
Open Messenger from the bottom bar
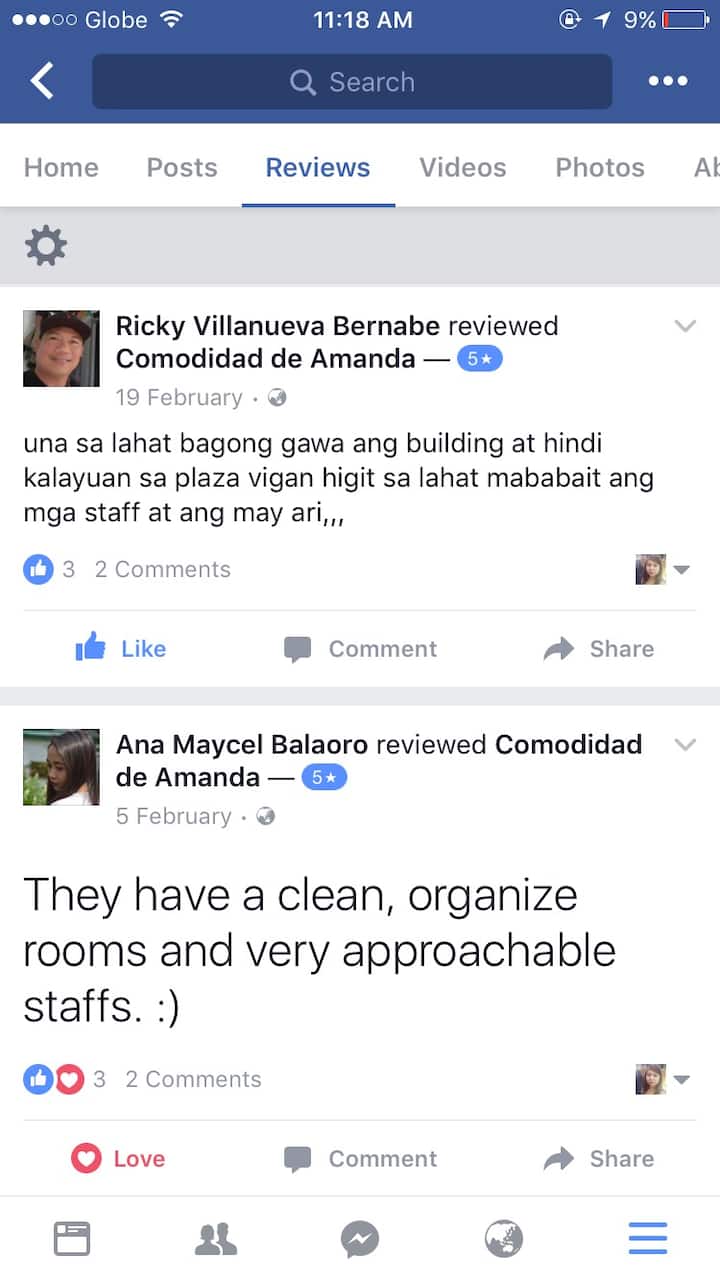click(360, 1240)
